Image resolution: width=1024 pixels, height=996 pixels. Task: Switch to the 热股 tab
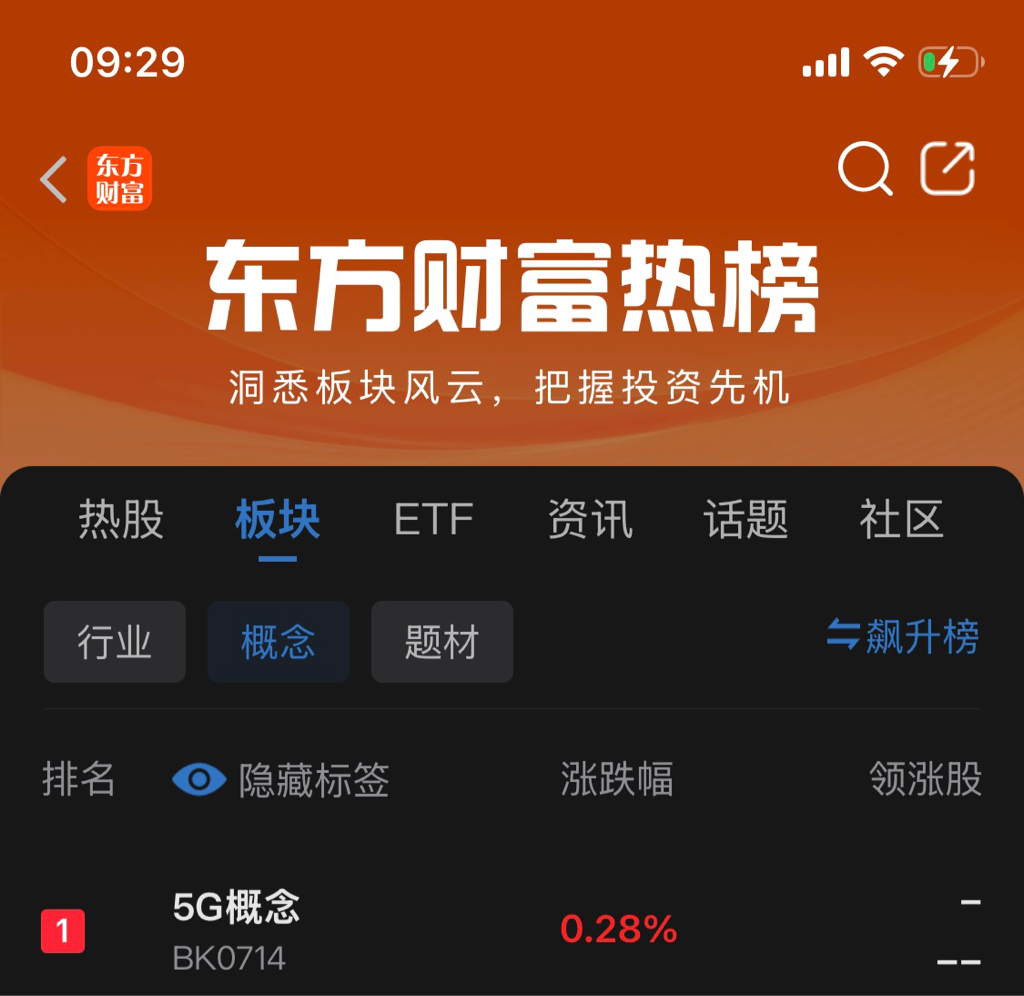(121, 520)
